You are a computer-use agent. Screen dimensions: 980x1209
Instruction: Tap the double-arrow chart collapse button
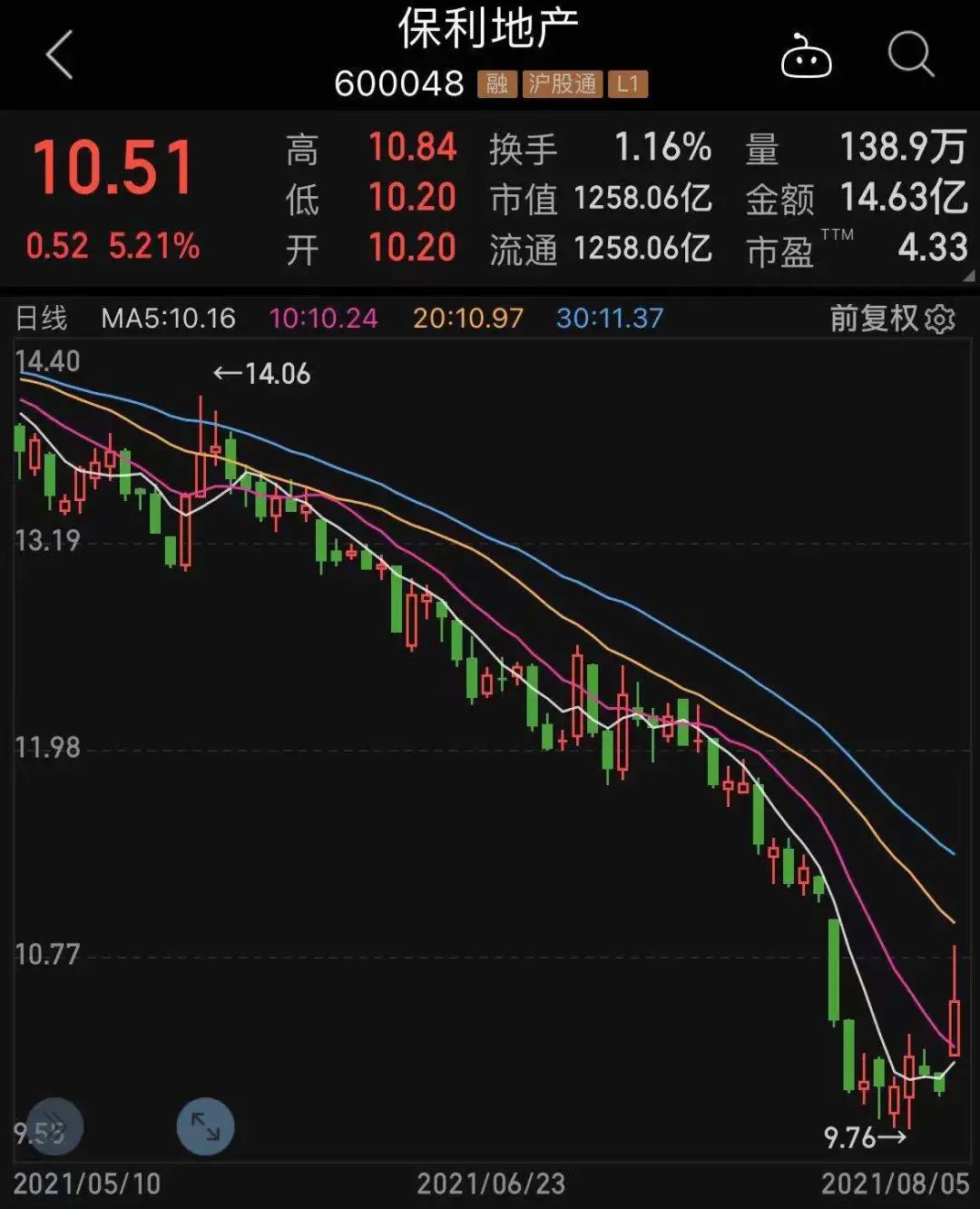click(x=54, y=1126)
